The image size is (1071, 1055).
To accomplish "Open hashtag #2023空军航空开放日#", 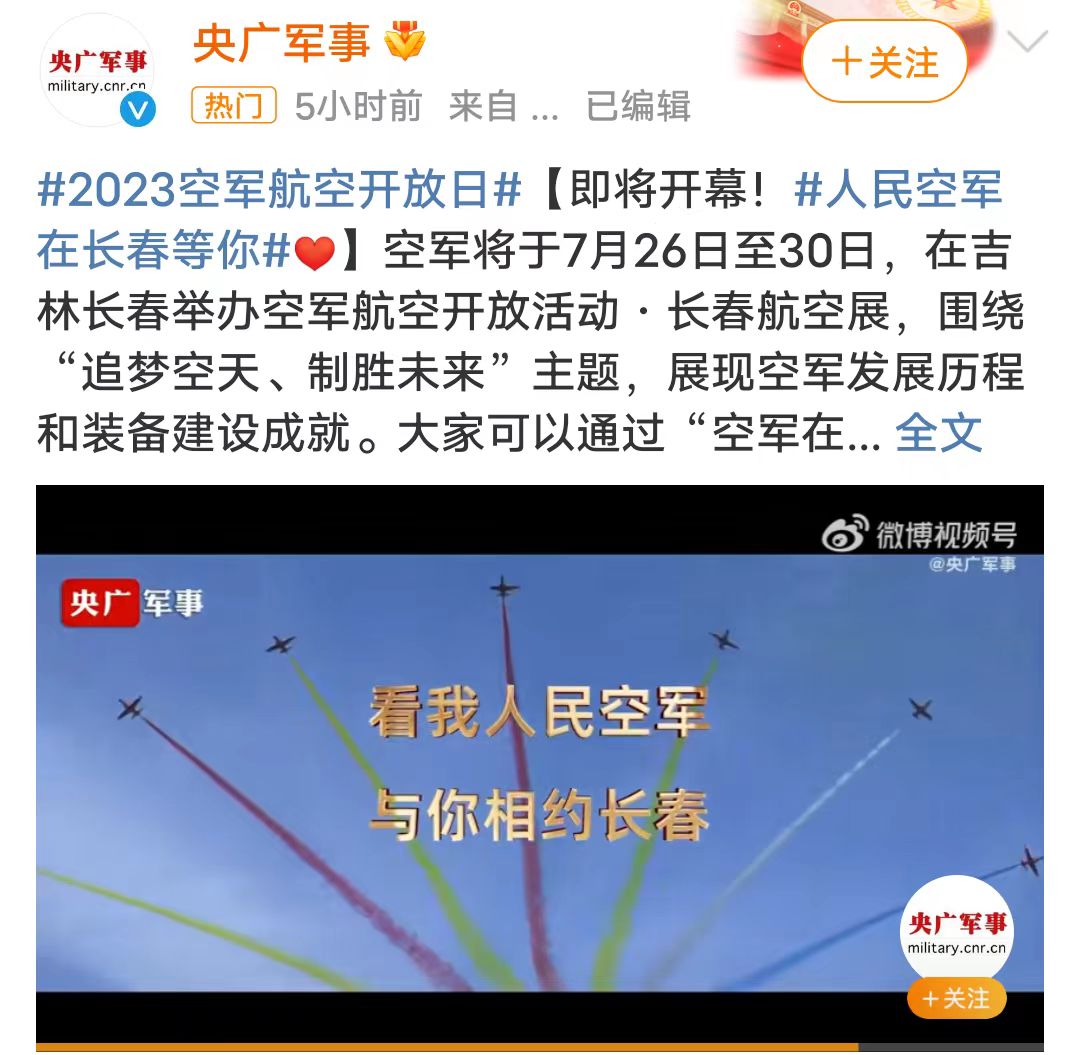I will pos(280,189).
